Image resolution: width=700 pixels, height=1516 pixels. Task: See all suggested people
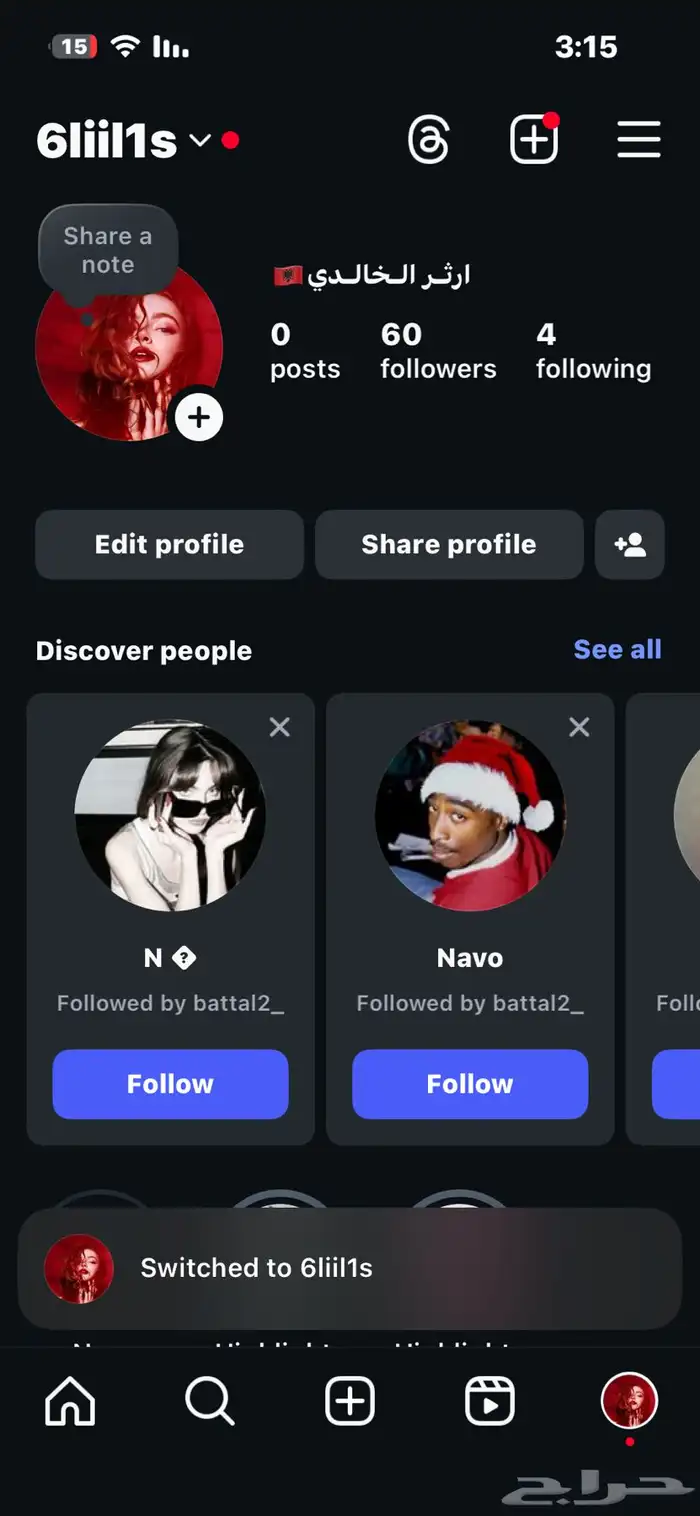pos(617,649)
